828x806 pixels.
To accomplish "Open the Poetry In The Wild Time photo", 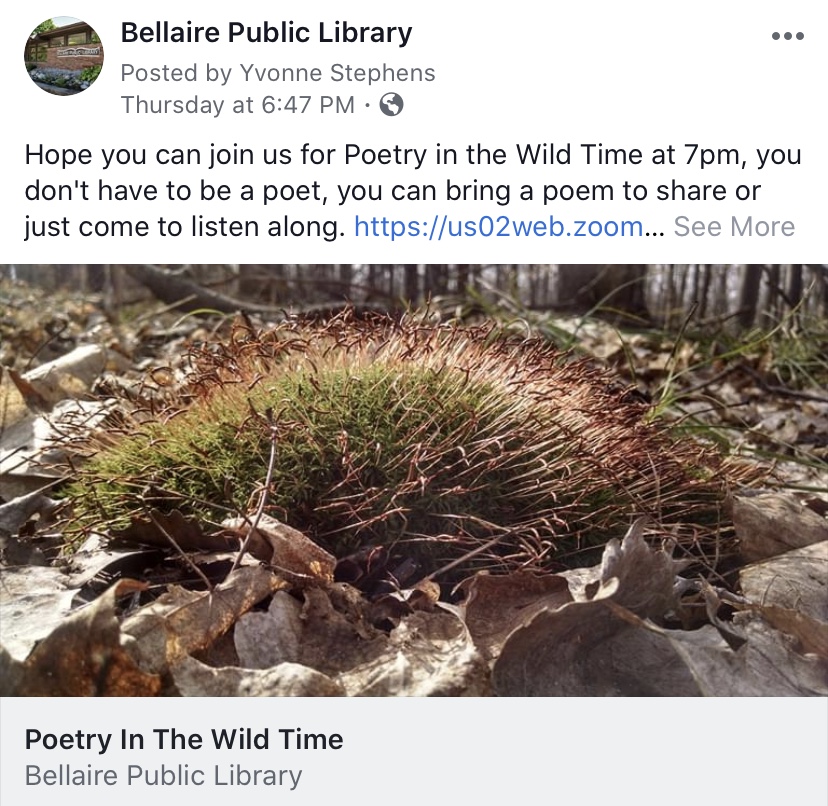I will pyautogui.click(x=414, y=480).
